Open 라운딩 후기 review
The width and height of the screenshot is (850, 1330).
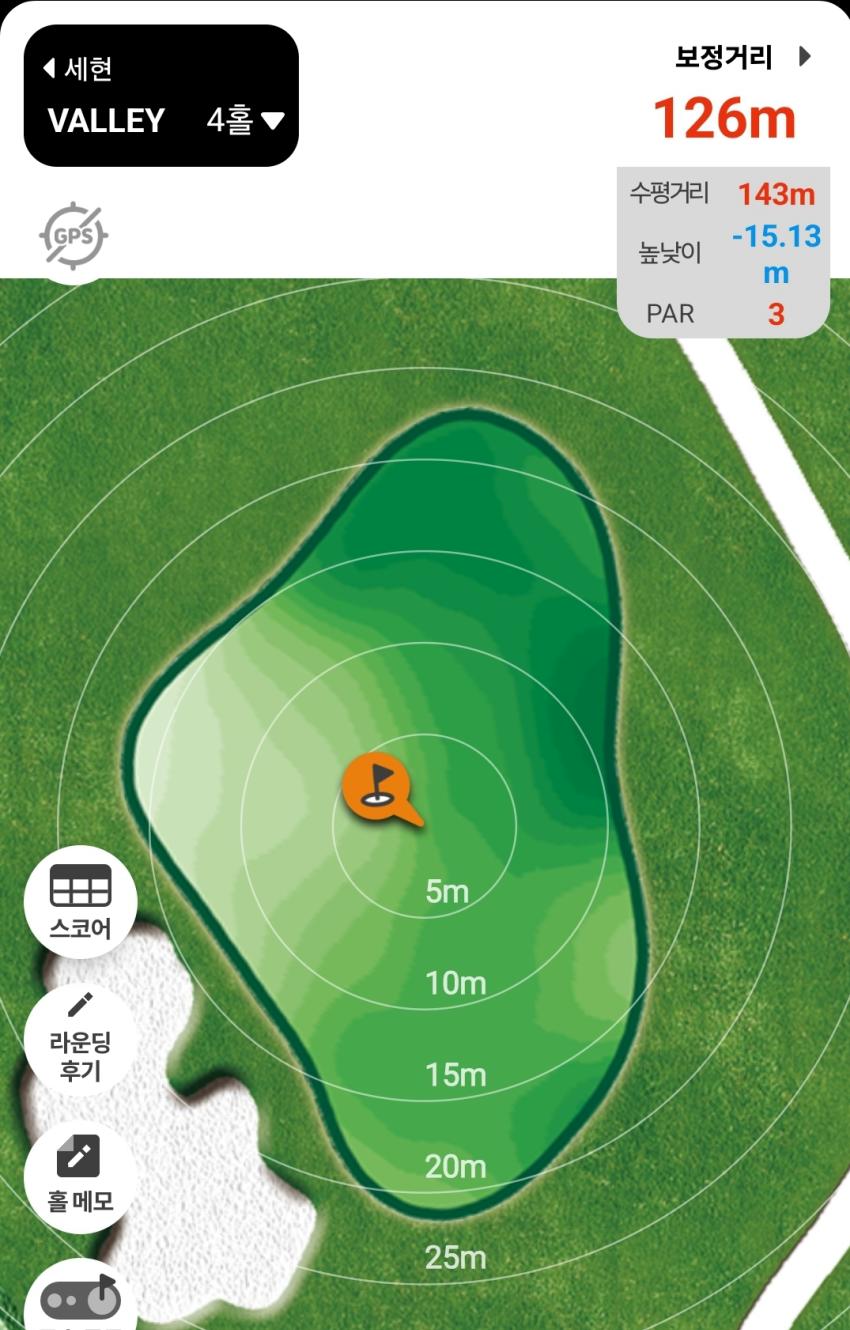click(80, 1040)
